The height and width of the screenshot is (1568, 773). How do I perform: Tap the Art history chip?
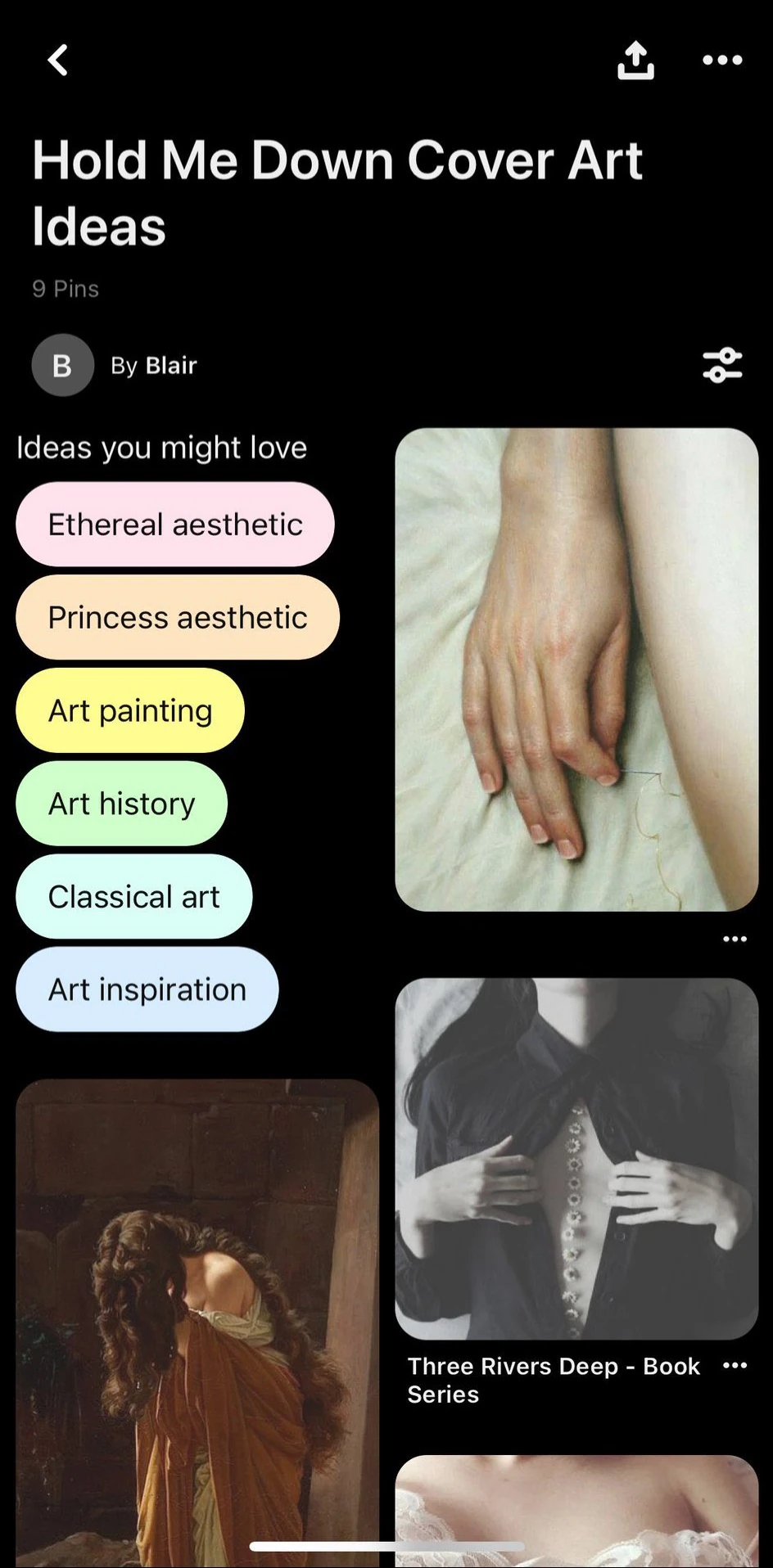tap(121, 804)
